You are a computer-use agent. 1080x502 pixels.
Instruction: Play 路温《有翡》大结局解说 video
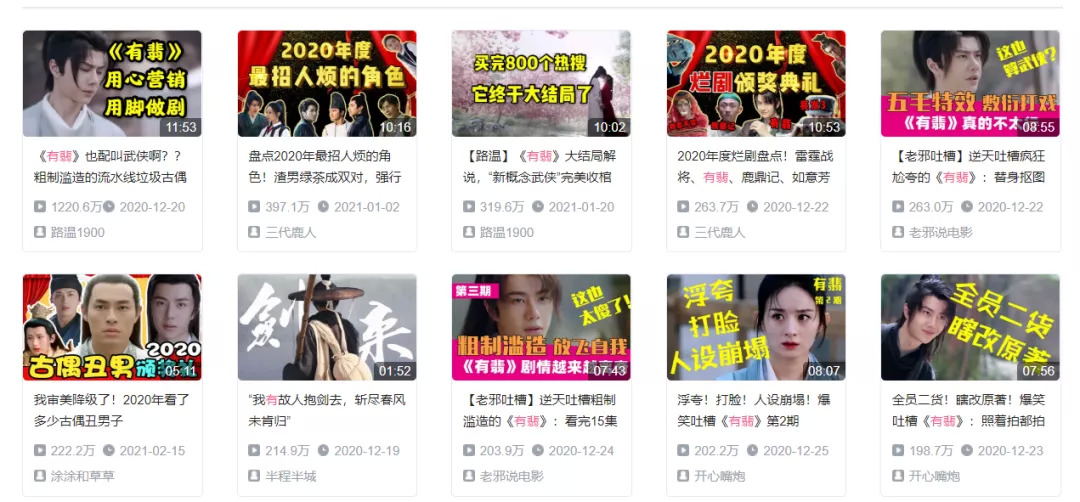(x=541, y=83)
